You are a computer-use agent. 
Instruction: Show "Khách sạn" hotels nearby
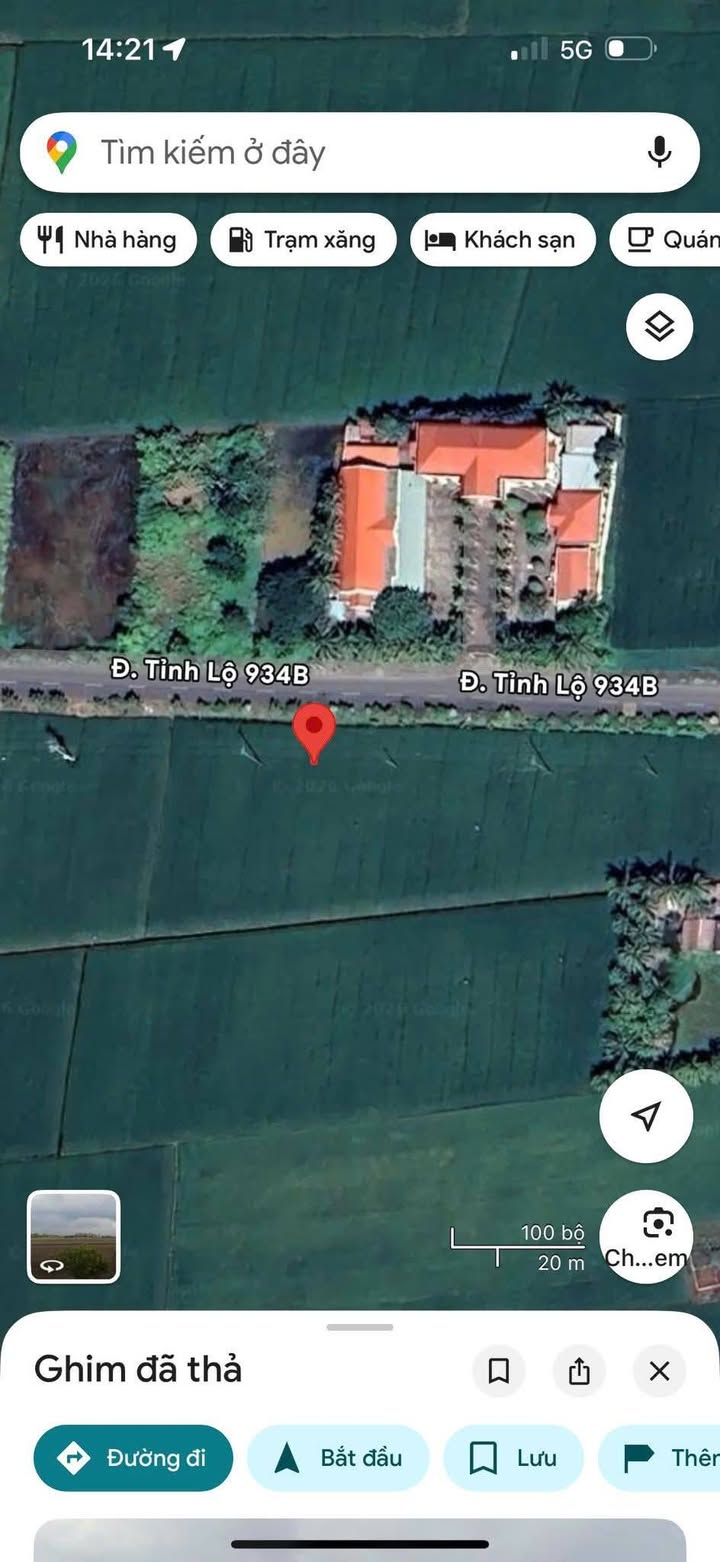coord(502,240)
